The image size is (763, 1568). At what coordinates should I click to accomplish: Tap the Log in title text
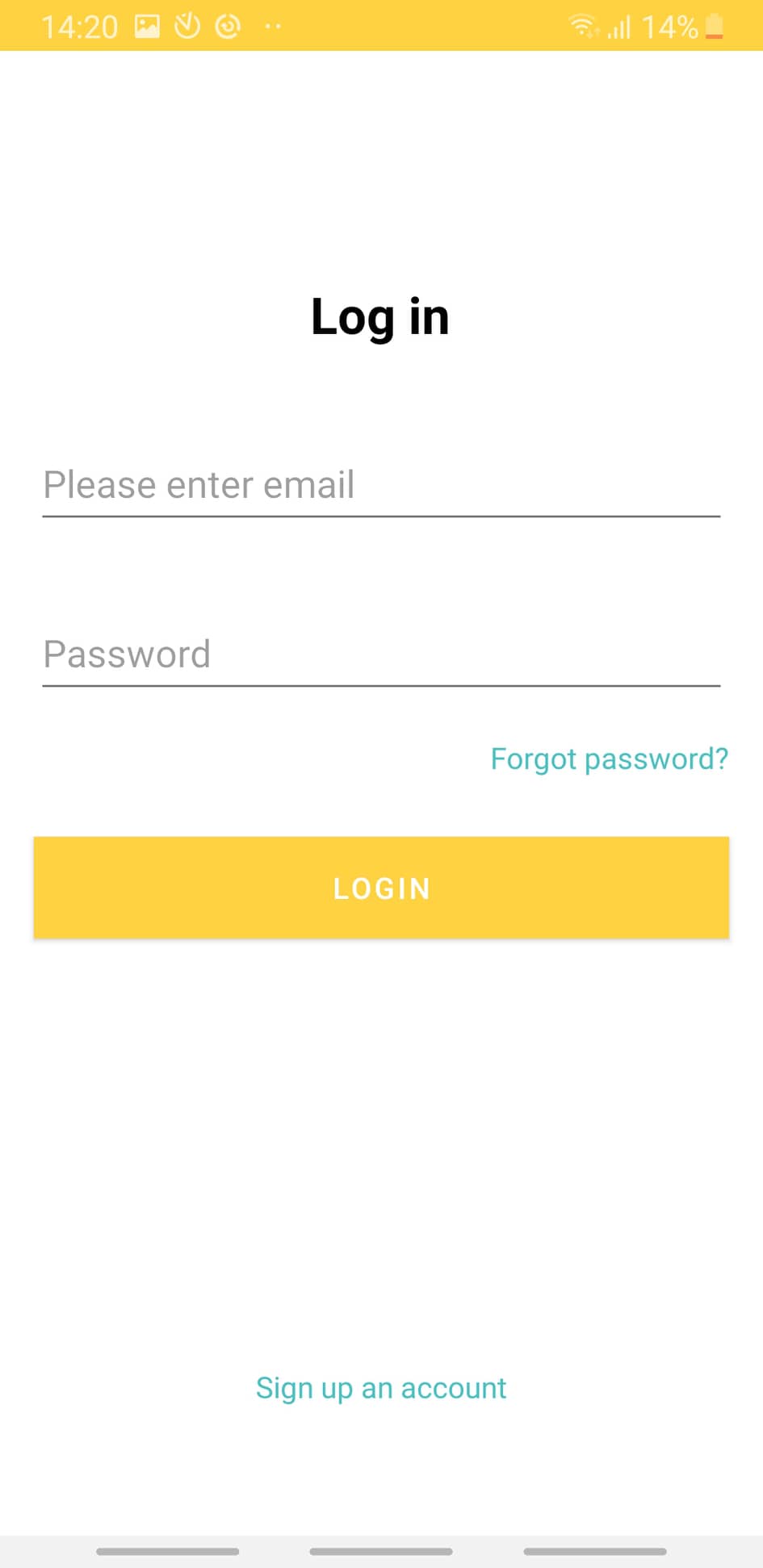point(379,316)
